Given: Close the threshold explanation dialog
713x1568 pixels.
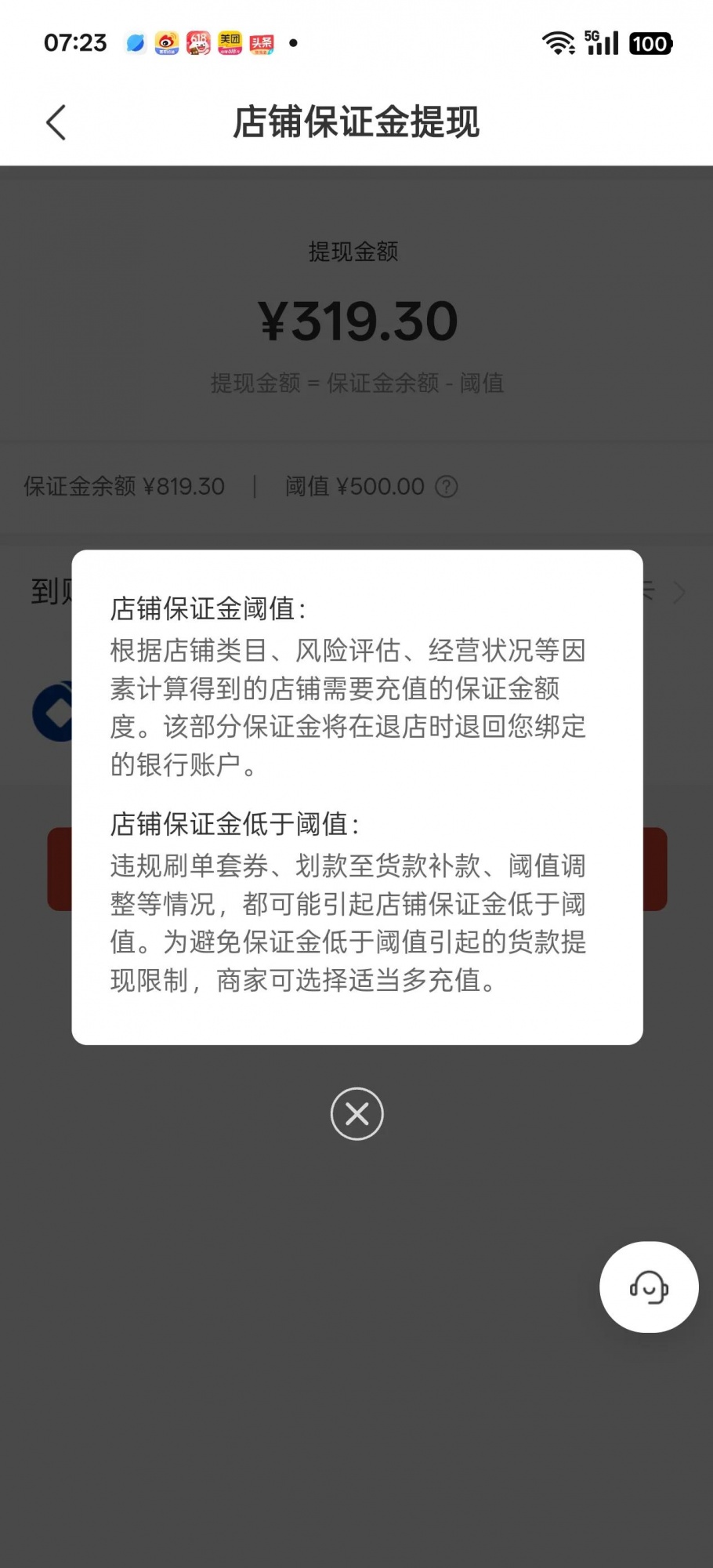Looking at the screenshot, I should click(356, 1113).
